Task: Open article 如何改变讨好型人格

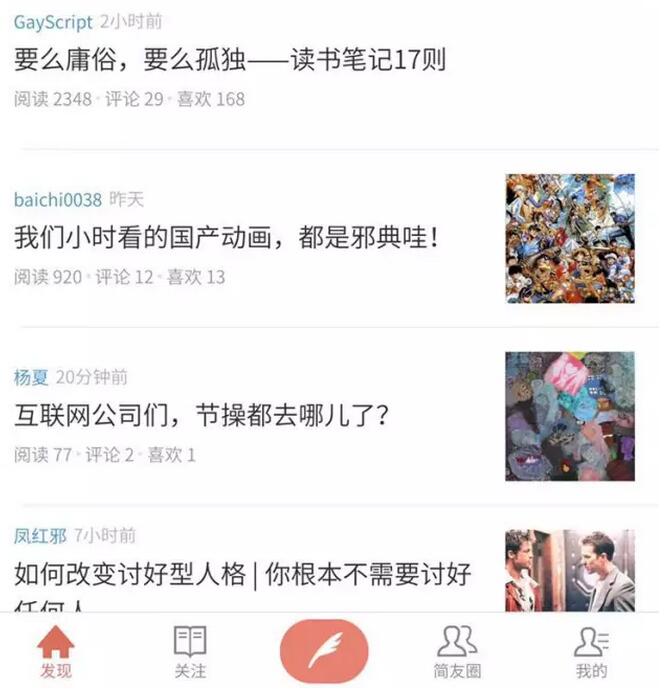Action: (242, 576)
